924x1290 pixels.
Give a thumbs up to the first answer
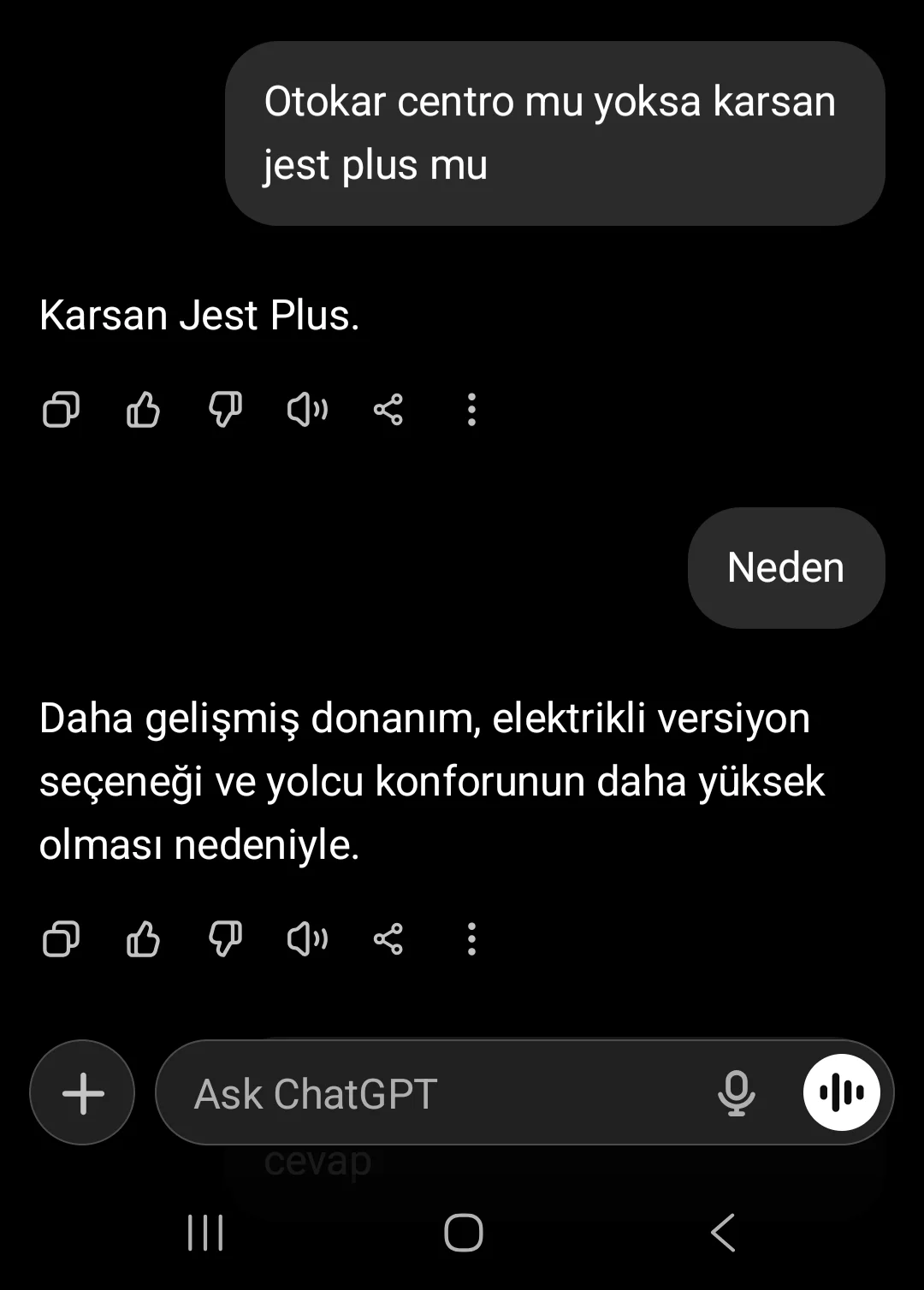pos(142,411)
